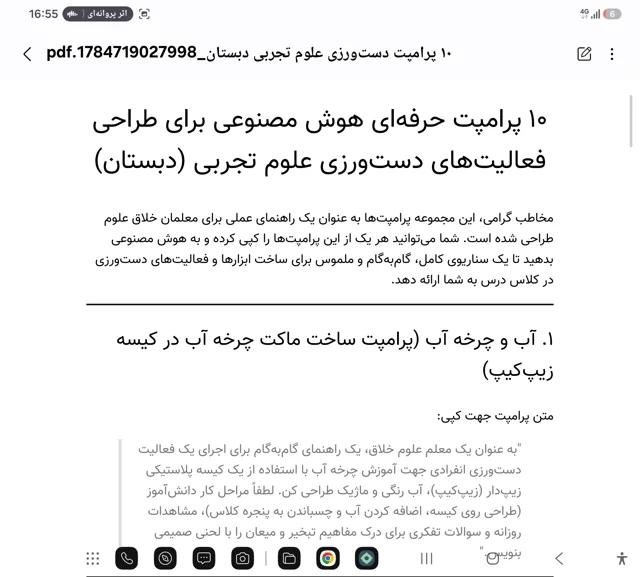Screen dimensions: 640x577
Task: Tap the recent apps button
Action: tap(426, 558)
